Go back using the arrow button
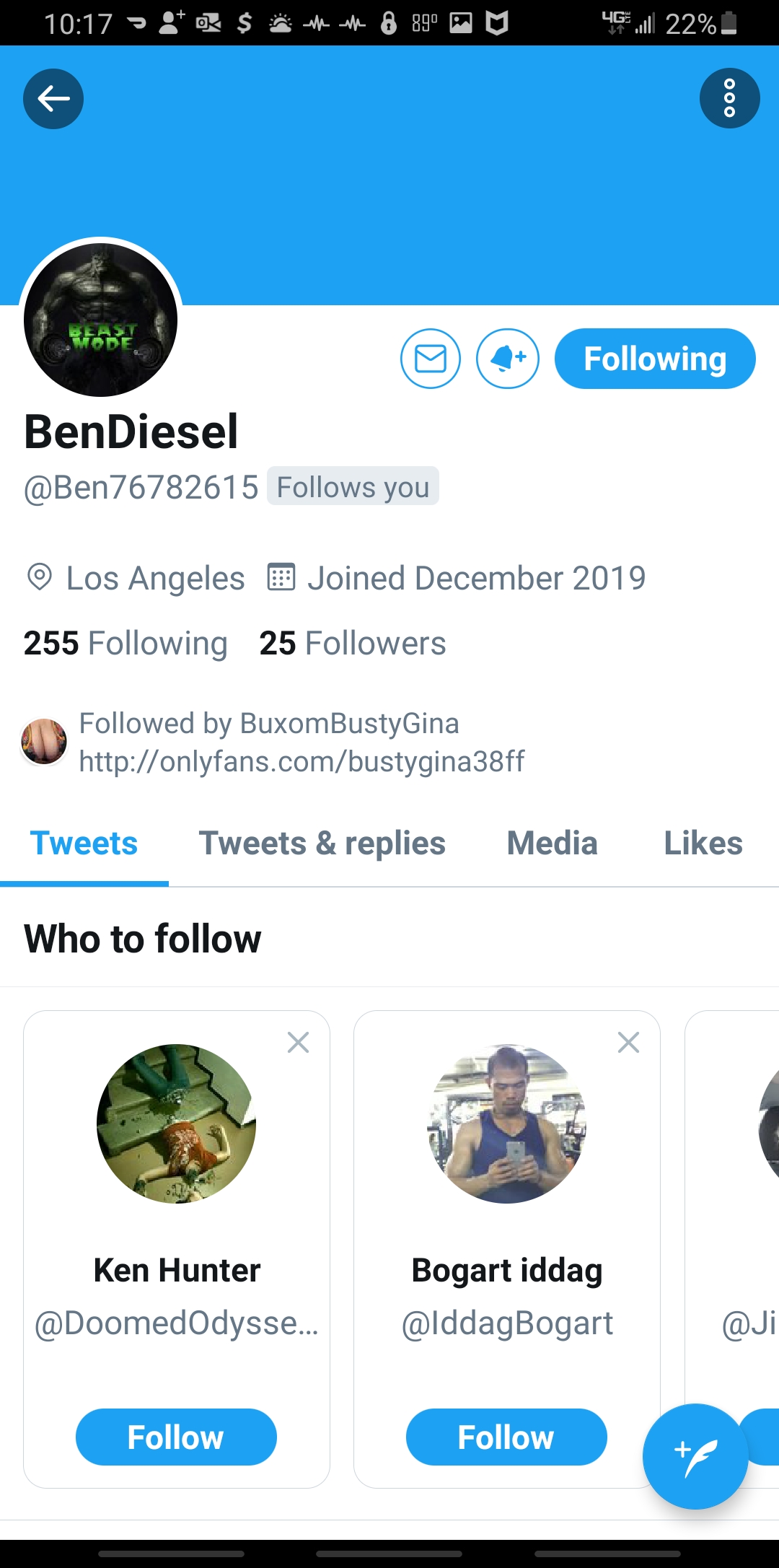Image resolution: width=779 pixels, height=1568 pixels. point(53,99)
